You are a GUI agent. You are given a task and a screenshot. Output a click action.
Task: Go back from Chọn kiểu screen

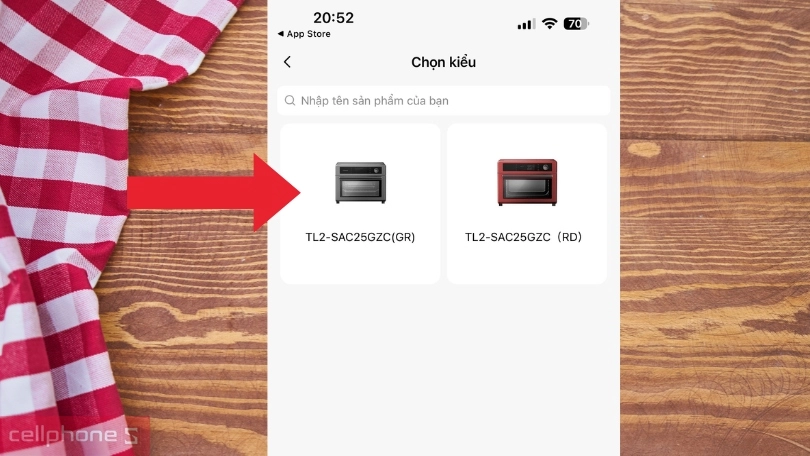pos(288,62)
